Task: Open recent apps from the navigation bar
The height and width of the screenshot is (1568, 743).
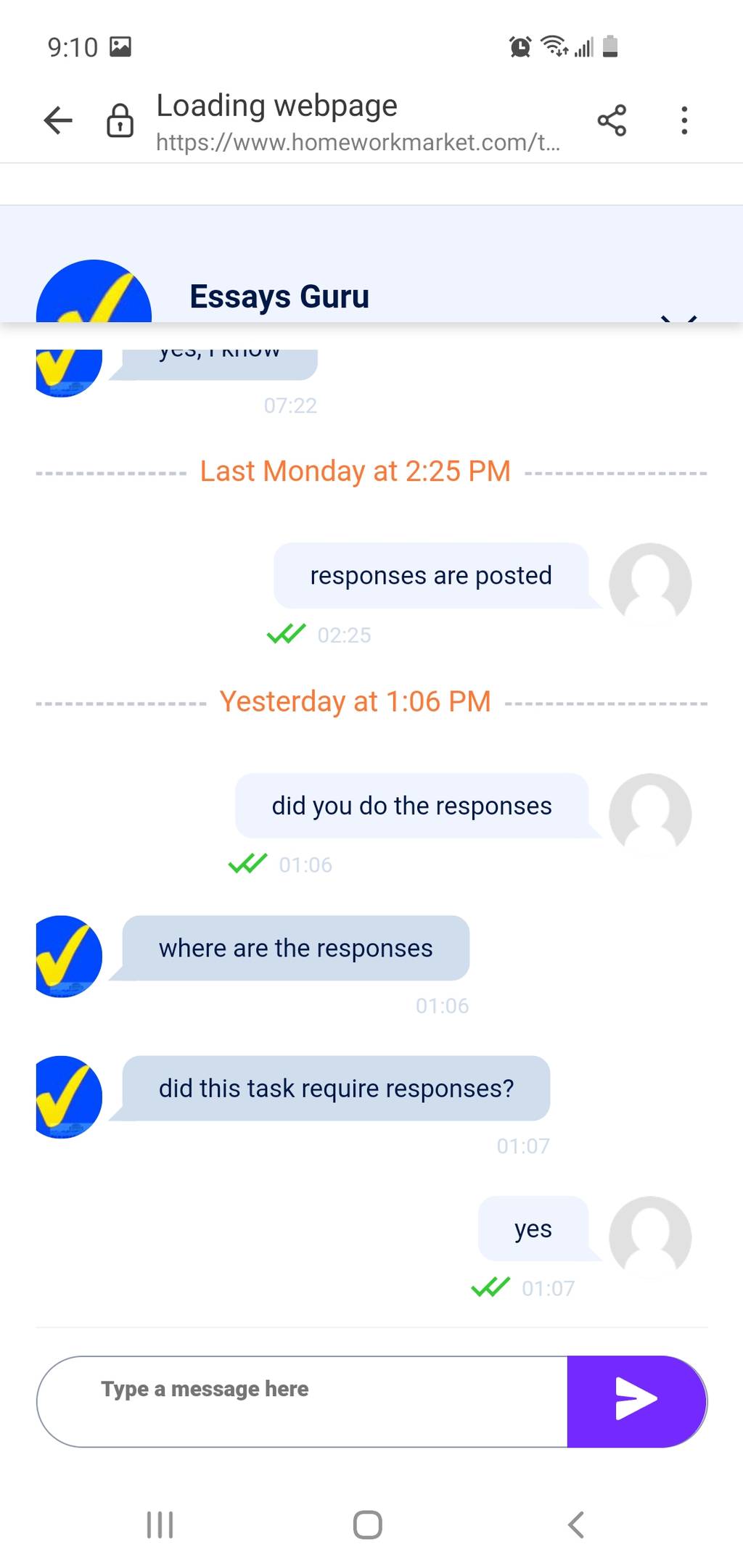Action: tap(160, 1524)
